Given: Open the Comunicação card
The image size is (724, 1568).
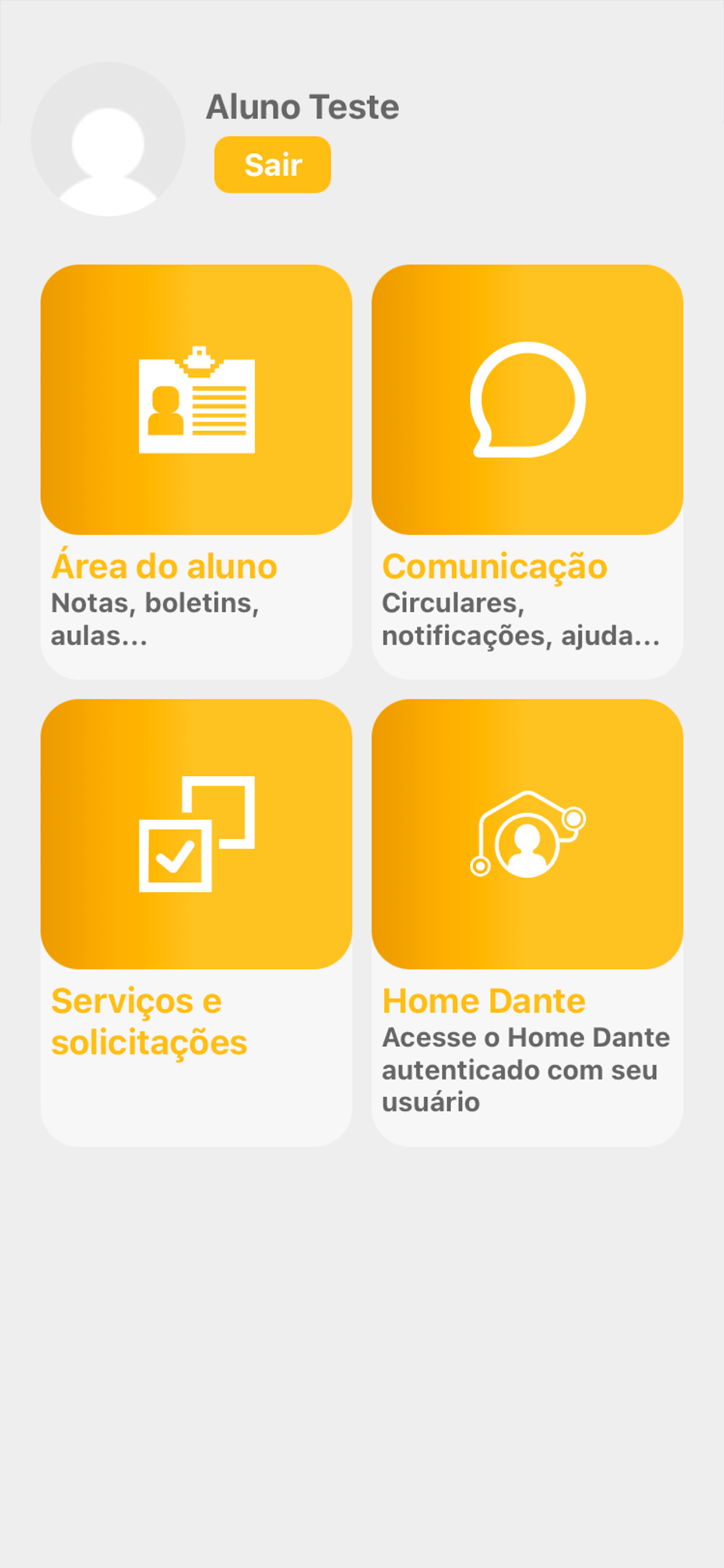Looking at the screenshot, I should [527, 472].
